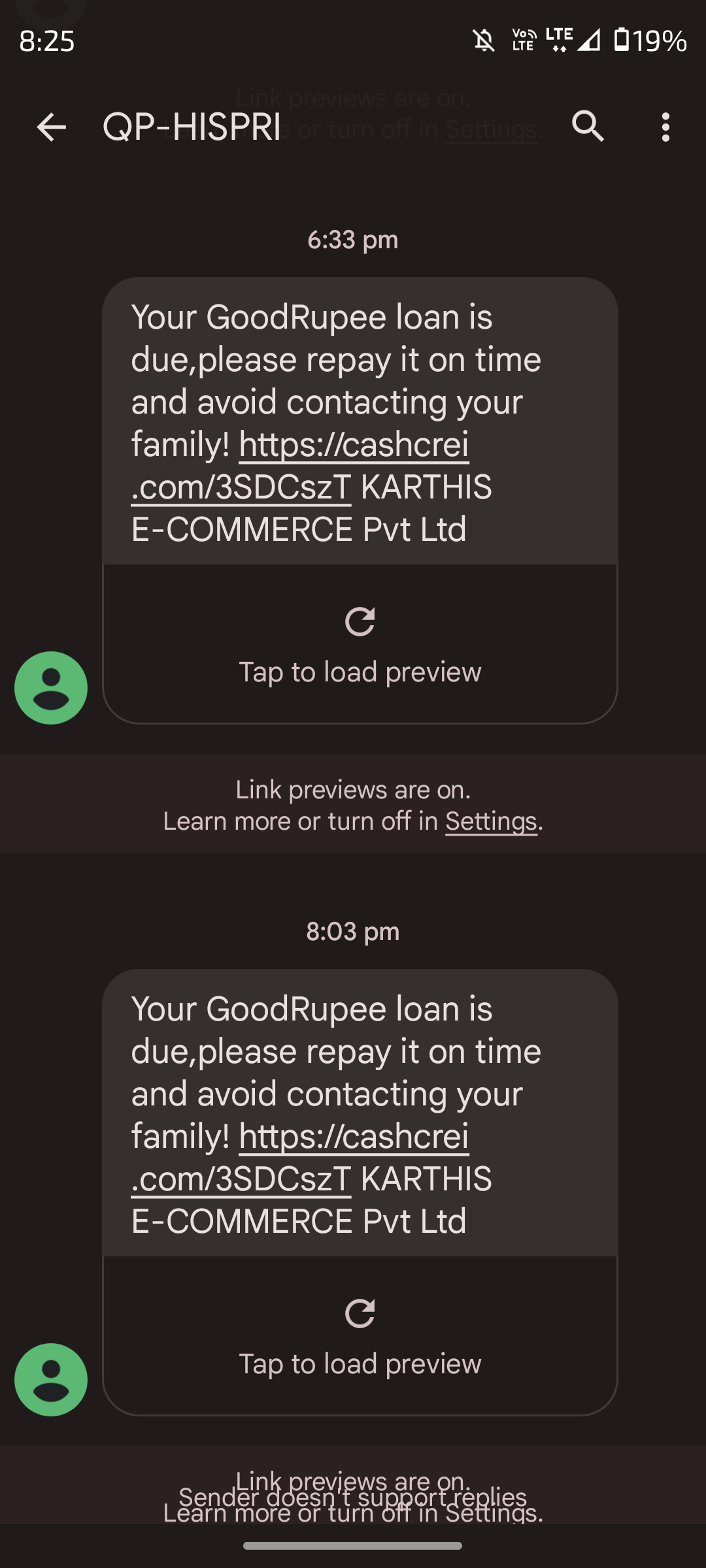
Task: Open the three-dot overflow menu
Action: pyautogui.click(x=665, y=127)
